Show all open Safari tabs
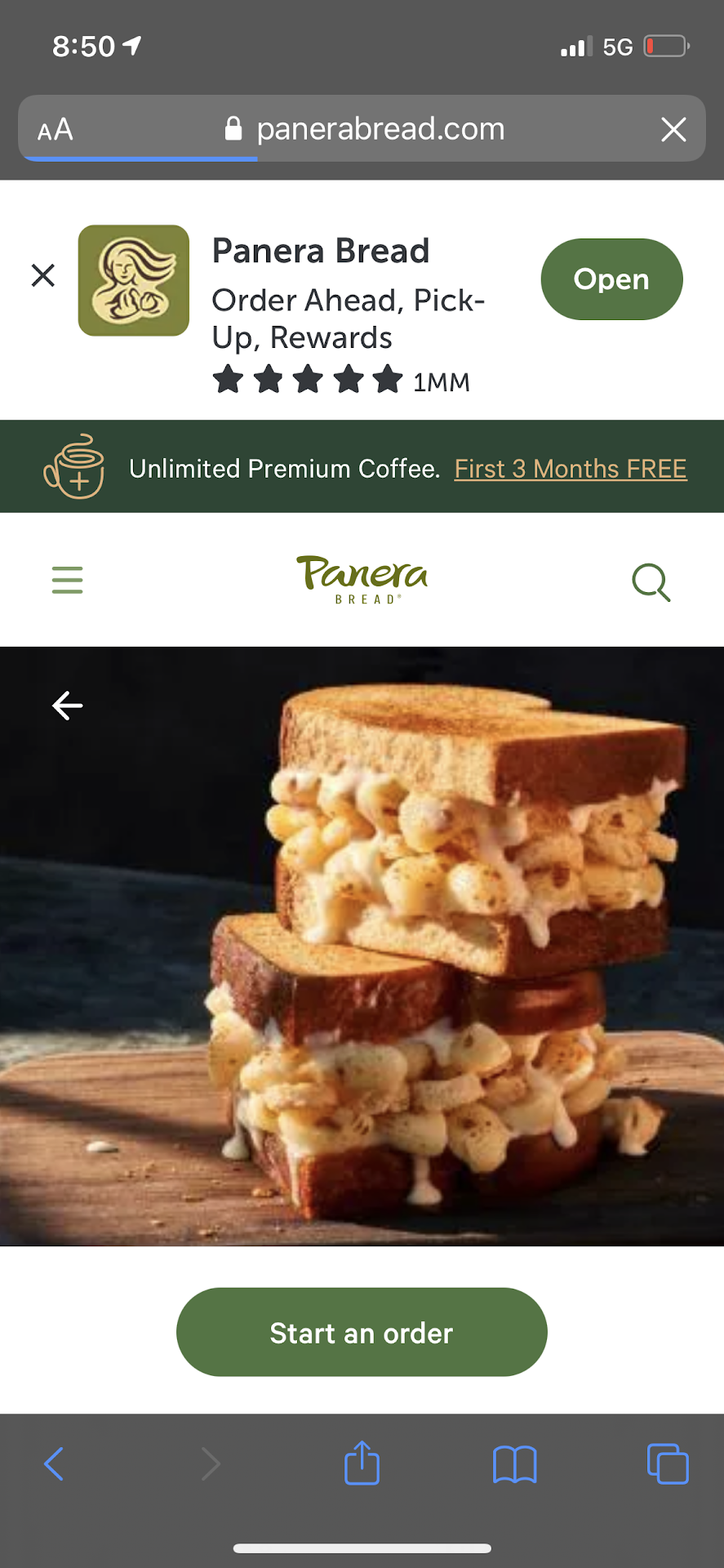Screen dimensions: 724x1568 [x=667, y=1463]
